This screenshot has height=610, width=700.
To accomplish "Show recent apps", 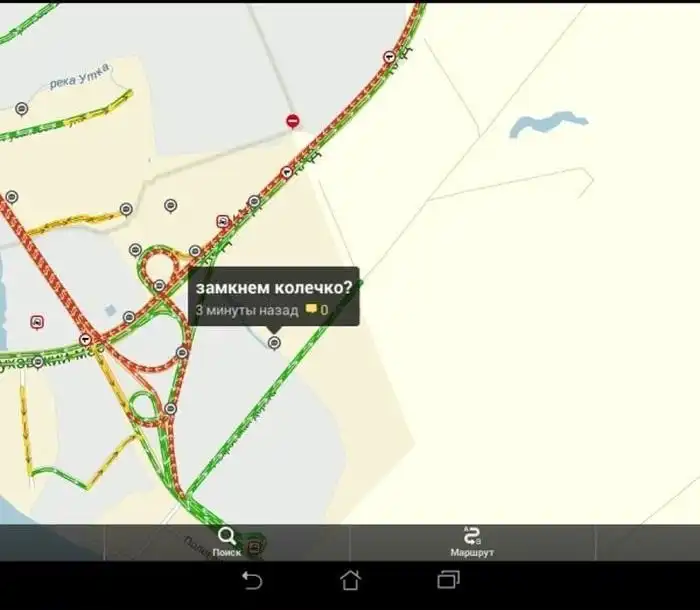I will coord(448,581).
